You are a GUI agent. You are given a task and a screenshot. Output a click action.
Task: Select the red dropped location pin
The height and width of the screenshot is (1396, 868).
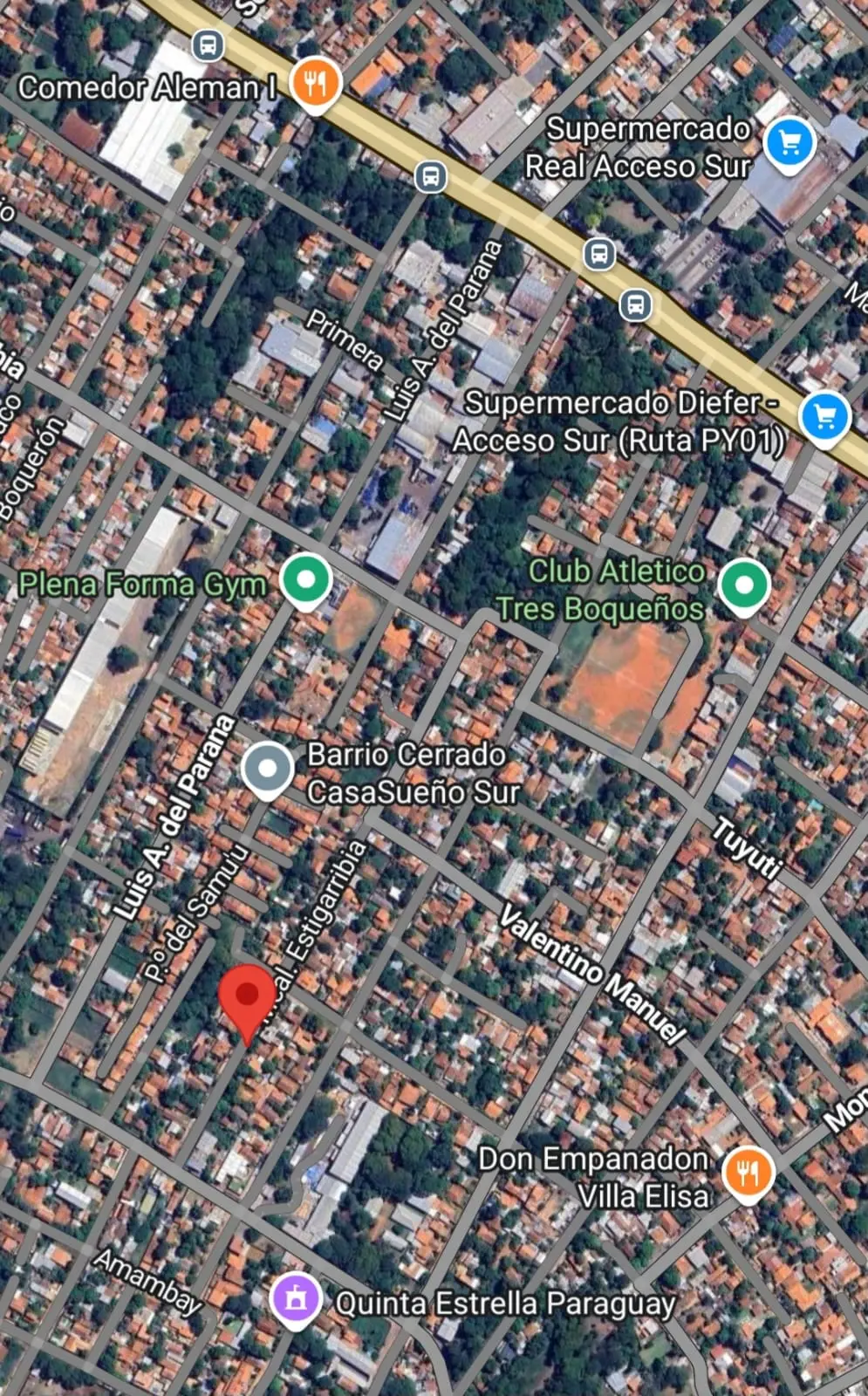coord(248,997)
